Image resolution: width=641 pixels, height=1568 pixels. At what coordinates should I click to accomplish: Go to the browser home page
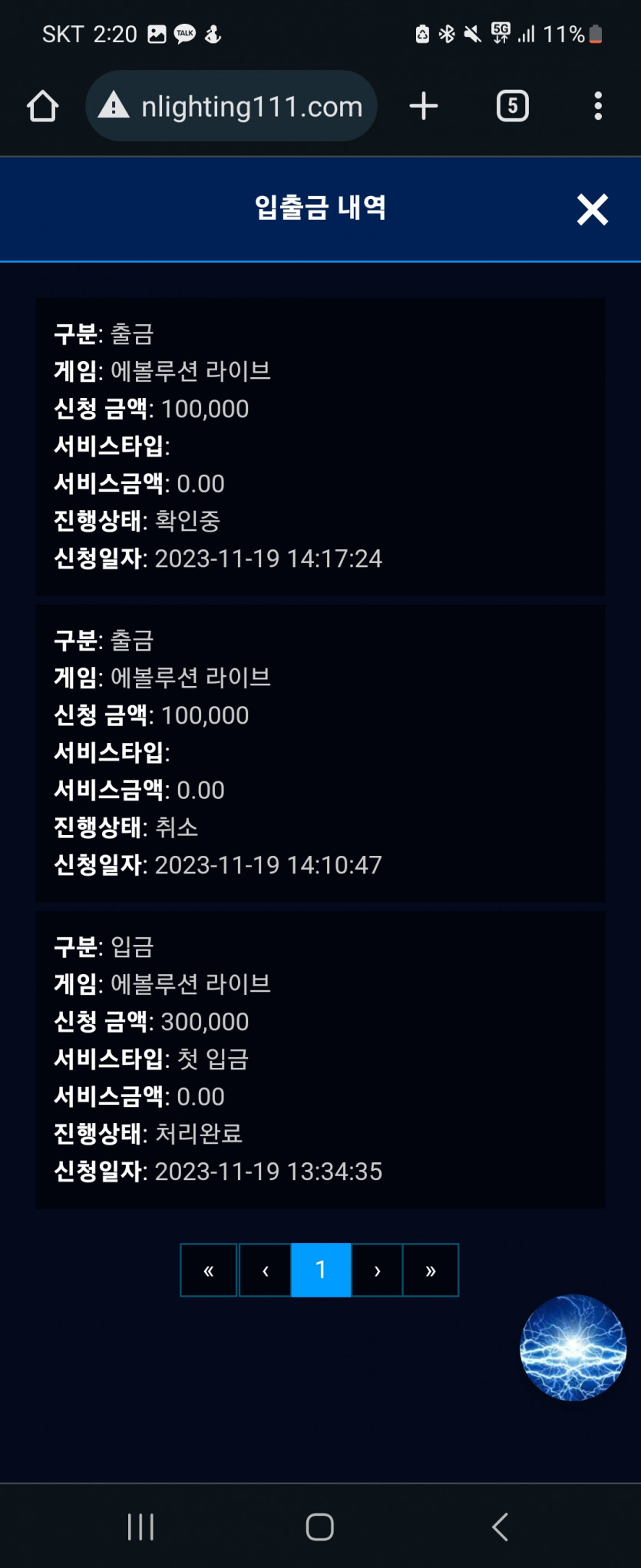[43, 106]
